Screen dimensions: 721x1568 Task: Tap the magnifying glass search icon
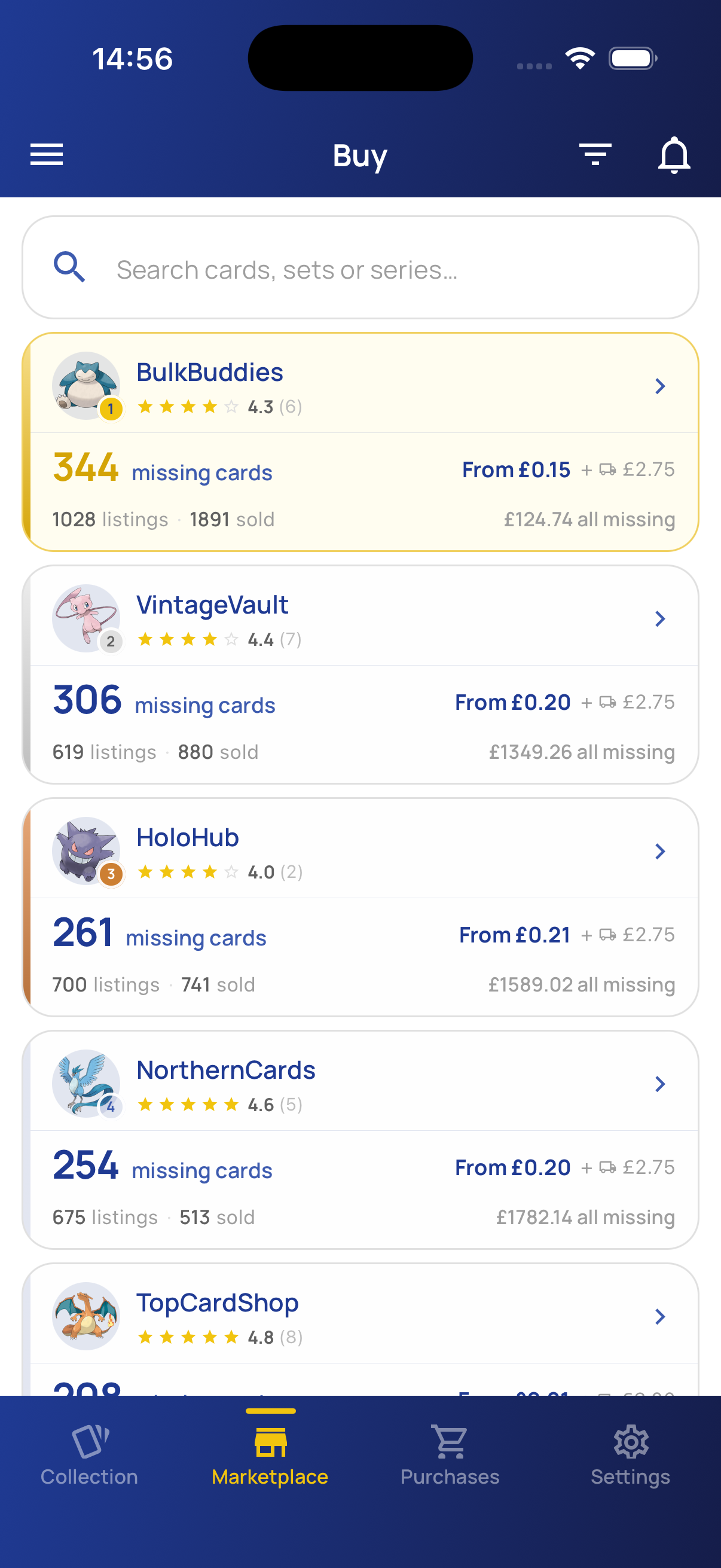pos(69,268)
